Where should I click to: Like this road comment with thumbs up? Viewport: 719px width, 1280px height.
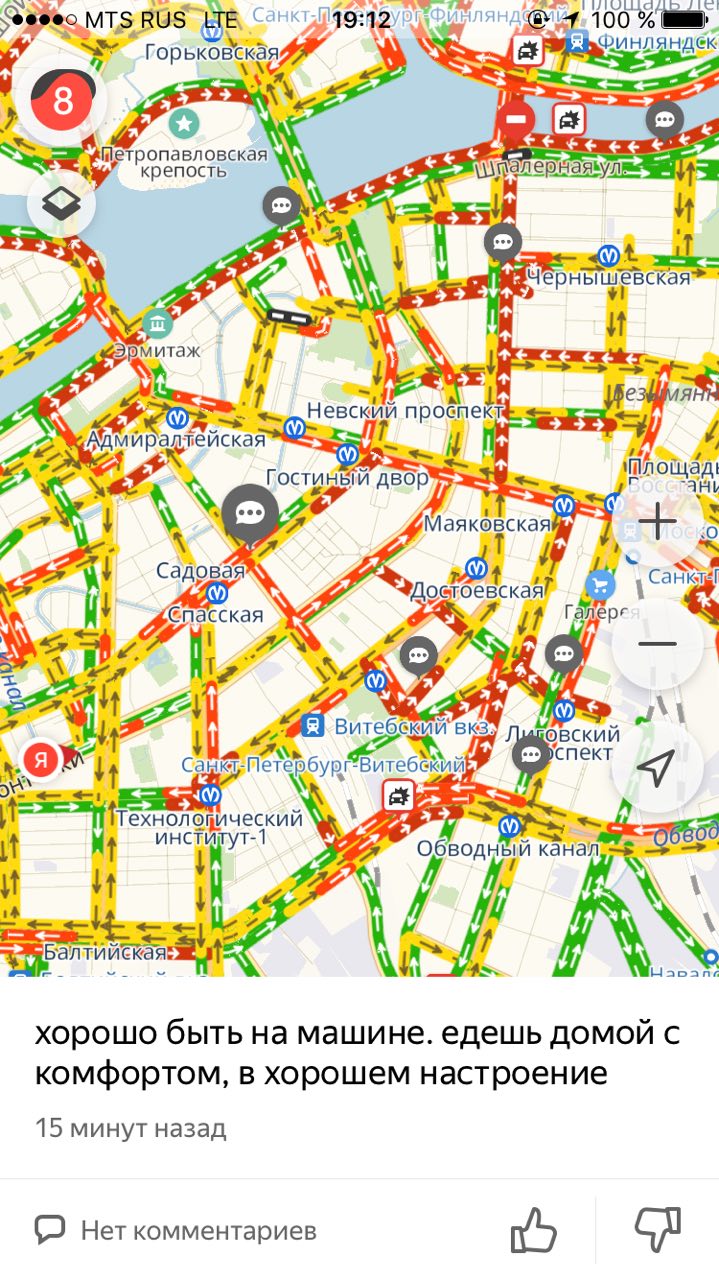click(x=533, y=1229)
